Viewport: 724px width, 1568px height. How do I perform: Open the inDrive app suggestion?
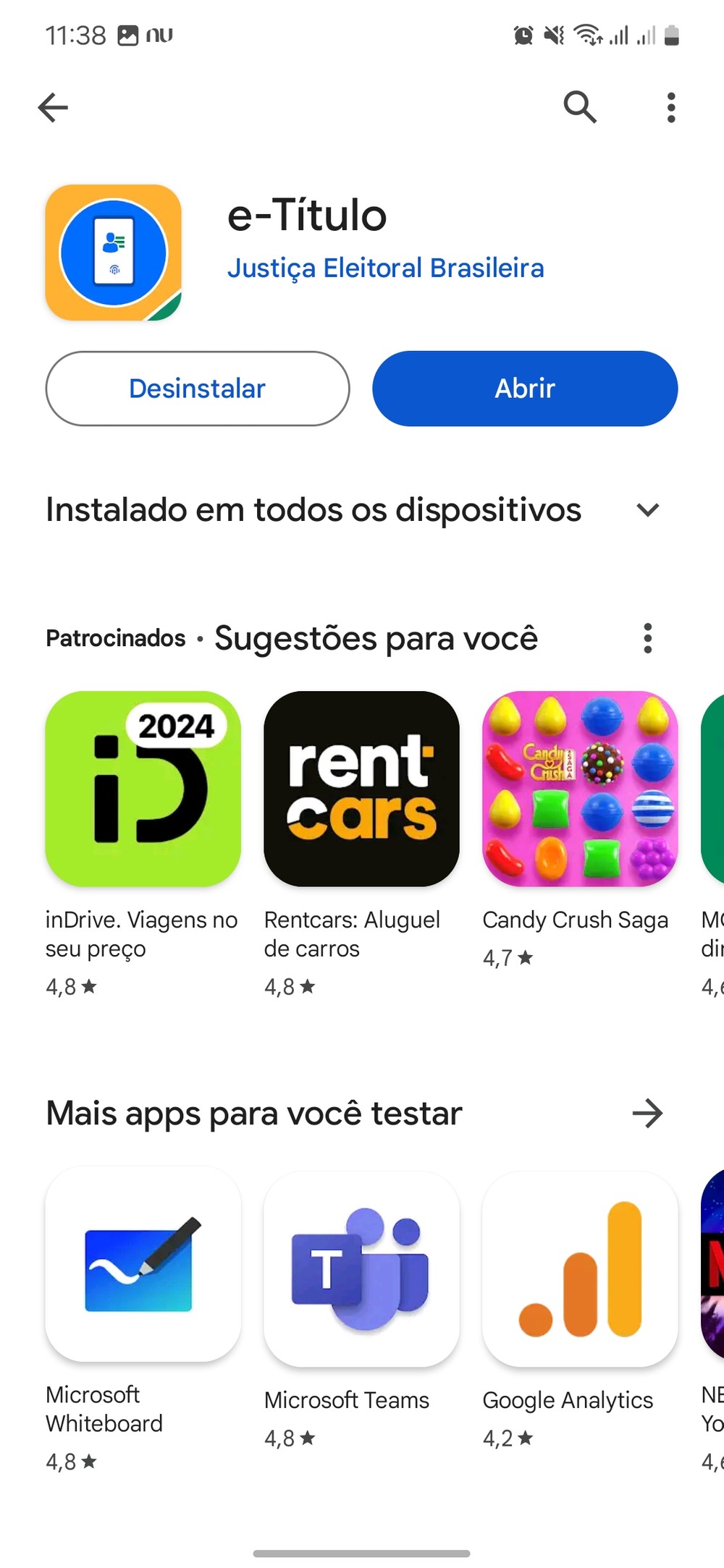(143, 789)
